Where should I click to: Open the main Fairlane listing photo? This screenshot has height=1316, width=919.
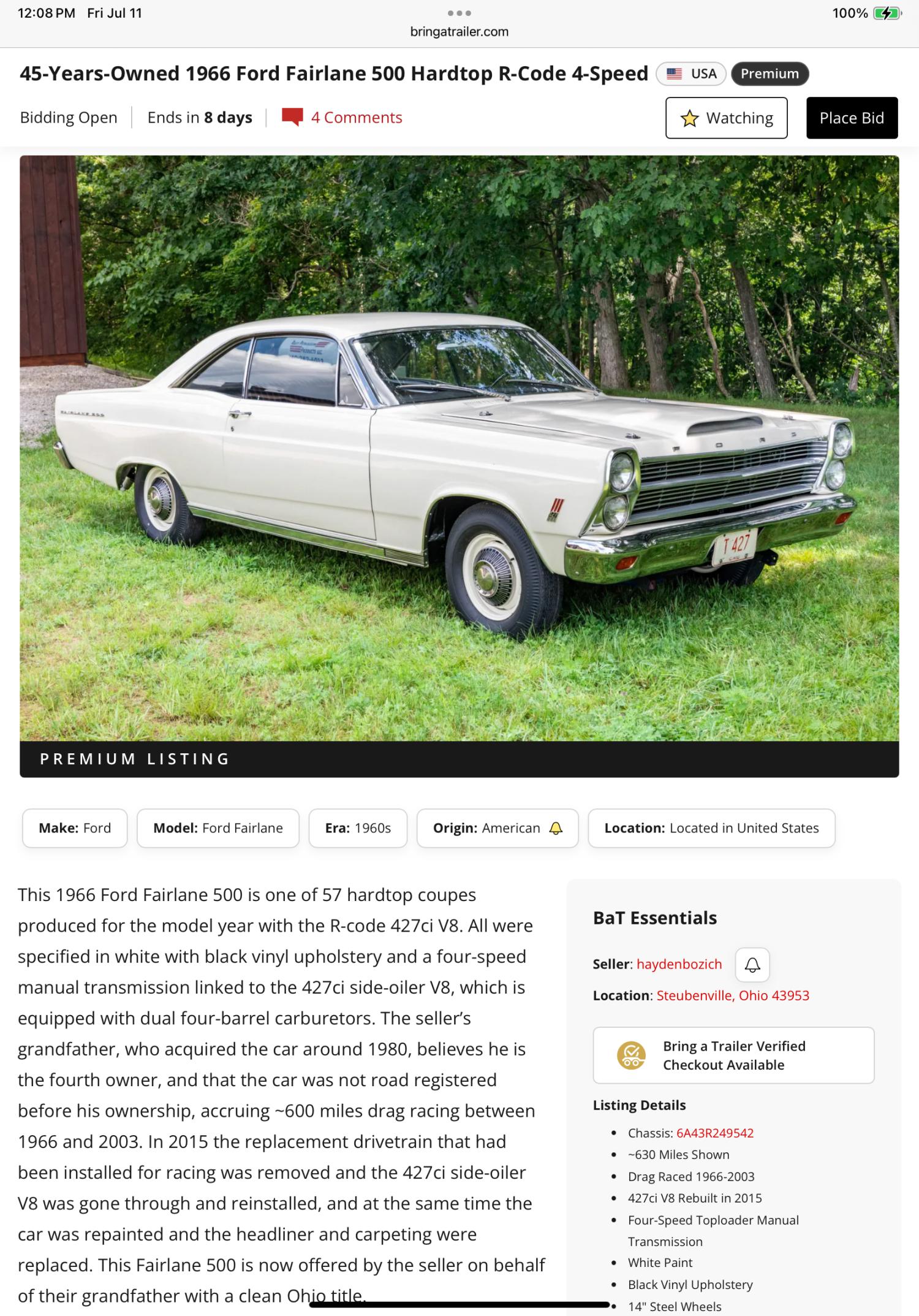(459, 447)
